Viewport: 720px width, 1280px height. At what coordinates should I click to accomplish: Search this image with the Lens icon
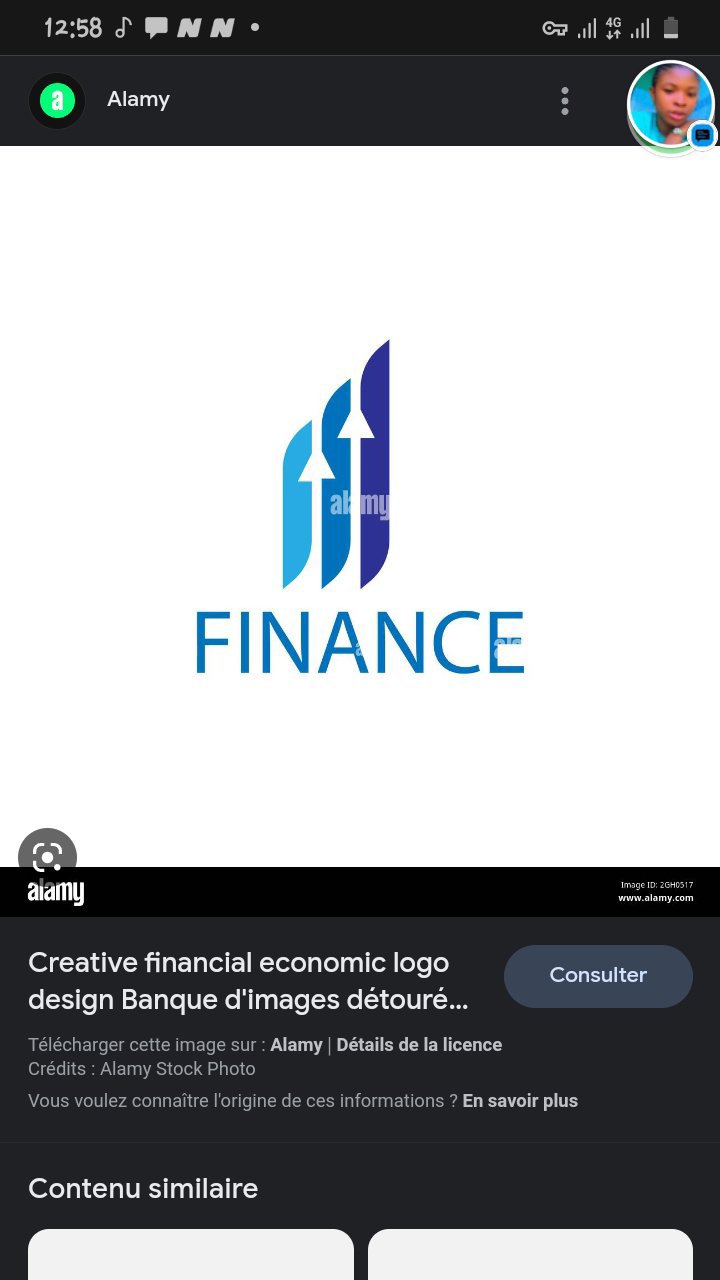coord(47,857)
